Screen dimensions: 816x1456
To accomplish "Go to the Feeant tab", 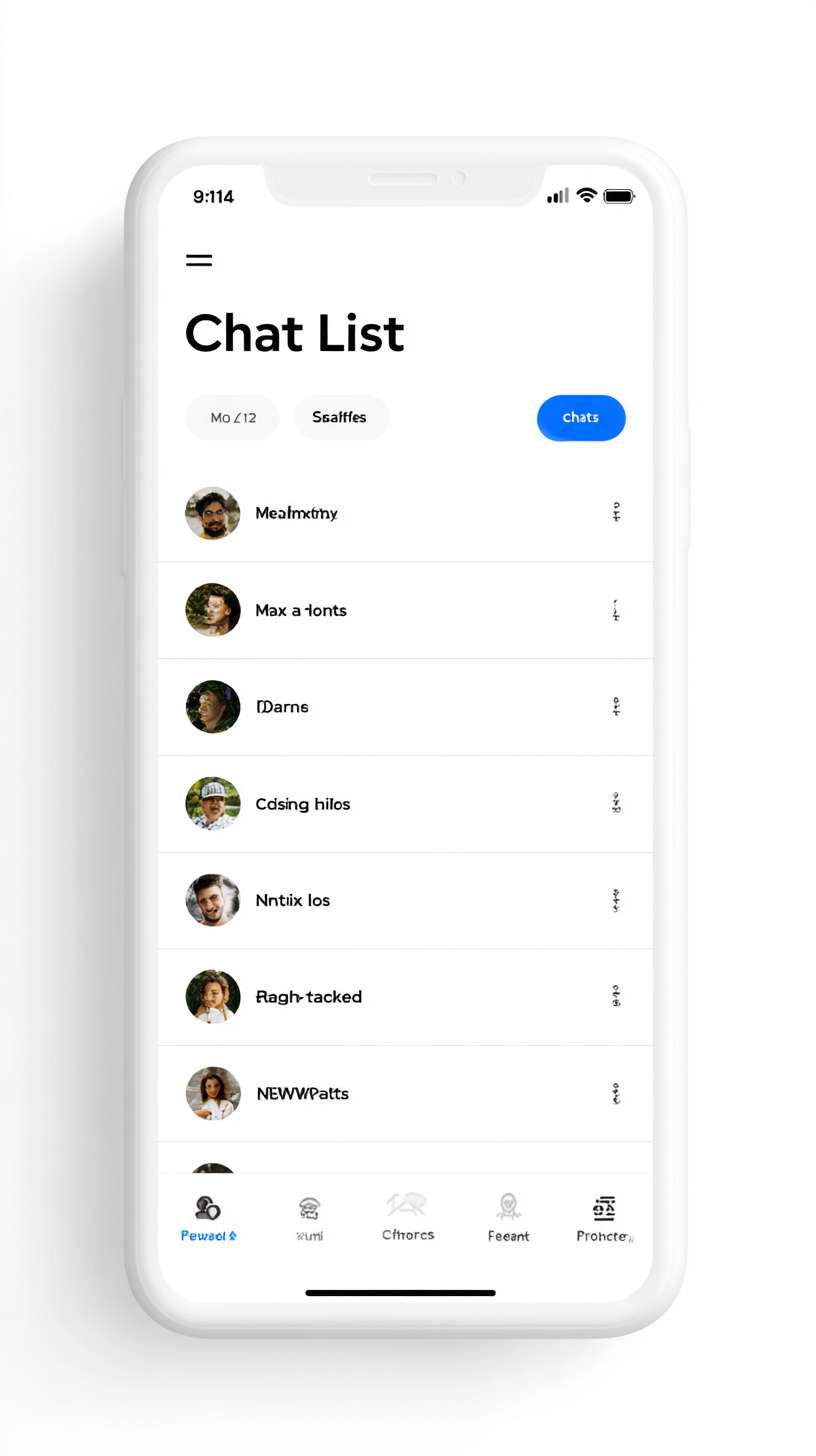I will [508, 1219].
